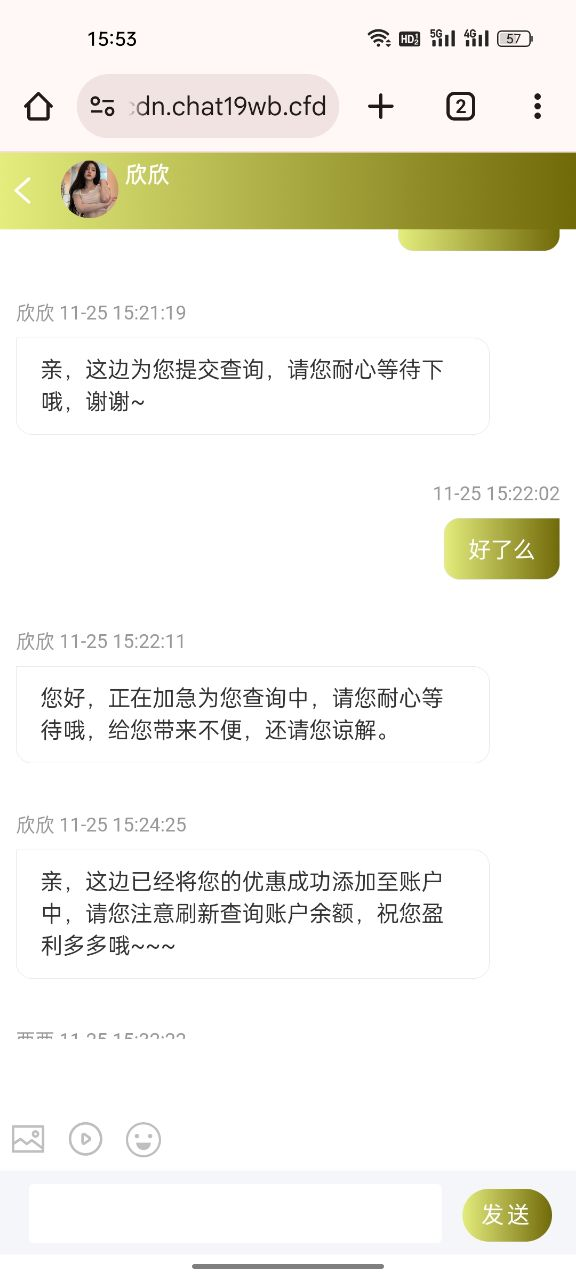576x1280 pixels.
Task: Open a new browser tab
Action: (381, 106)
